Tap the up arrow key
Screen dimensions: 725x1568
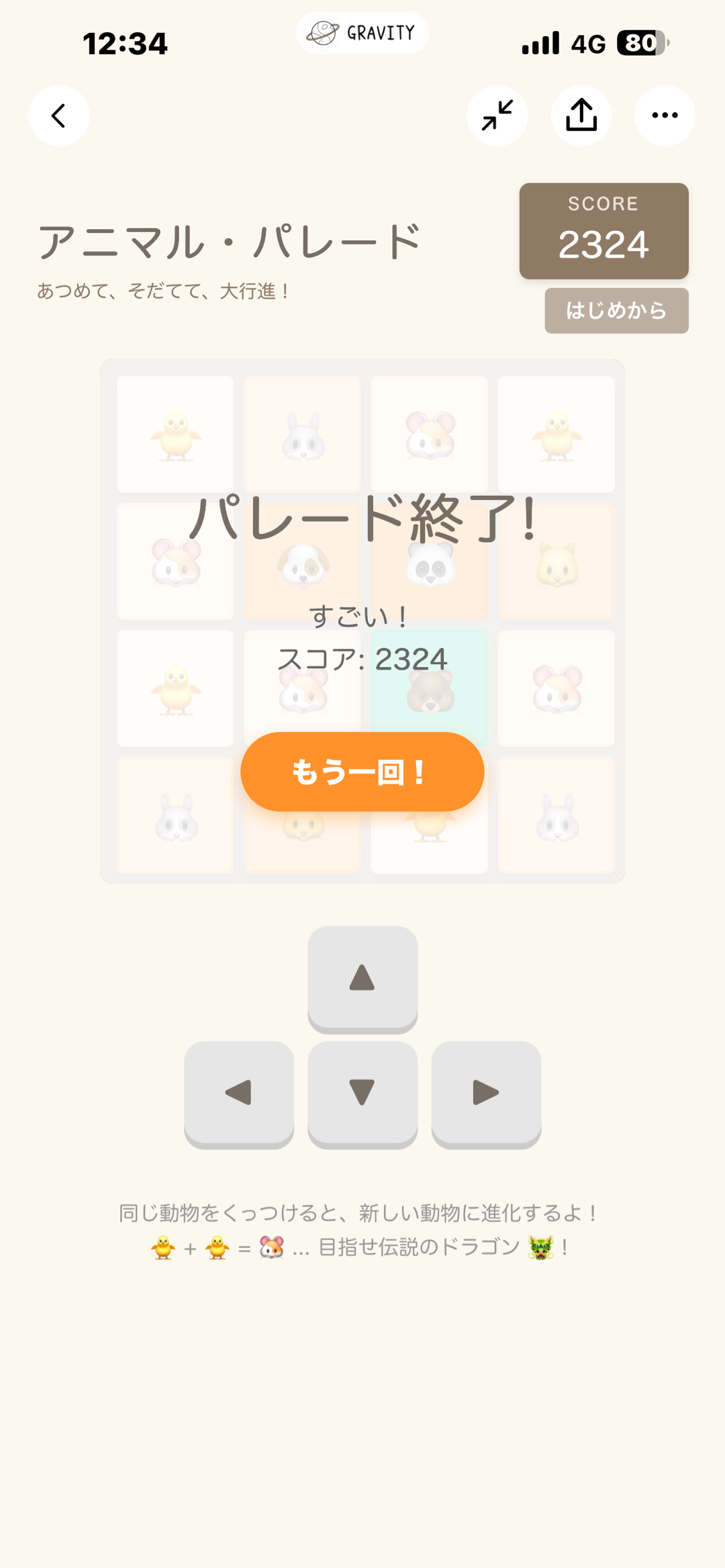click(x=362, y=978)
